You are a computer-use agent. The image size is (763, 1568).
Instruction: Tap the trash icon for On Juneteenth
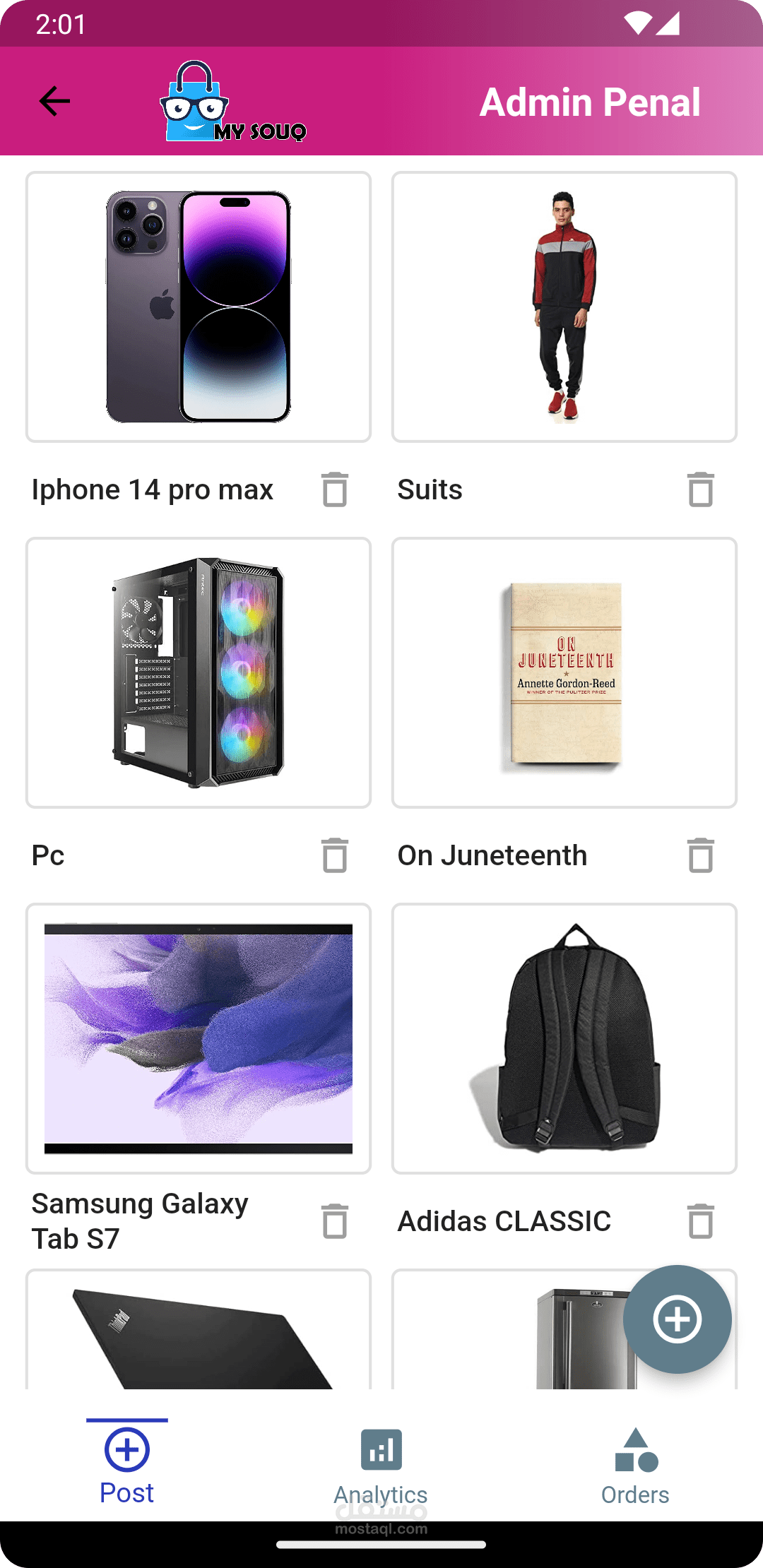point(701,855)
